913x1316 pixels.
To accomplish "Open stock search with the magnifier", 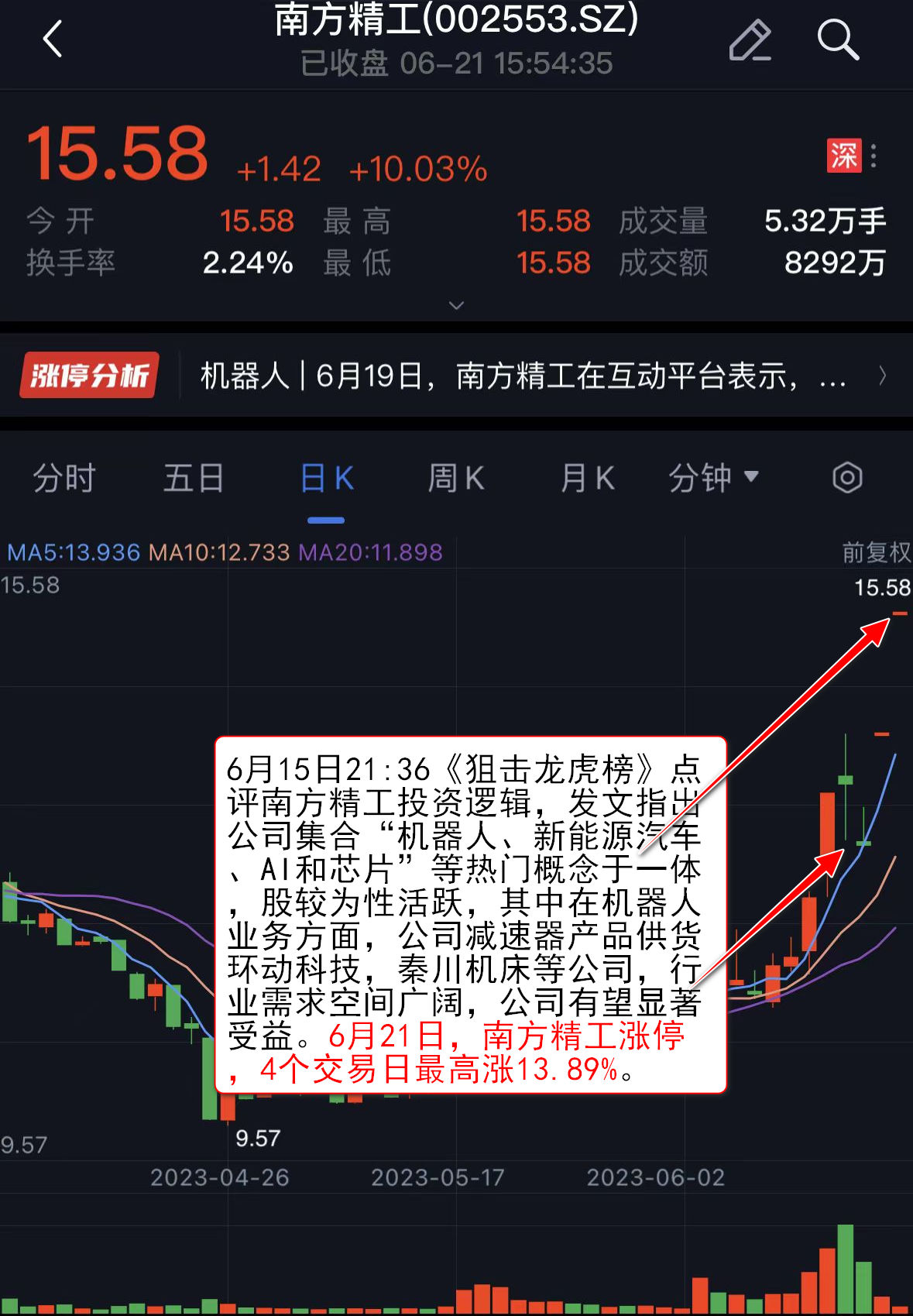I will (838, 40).
